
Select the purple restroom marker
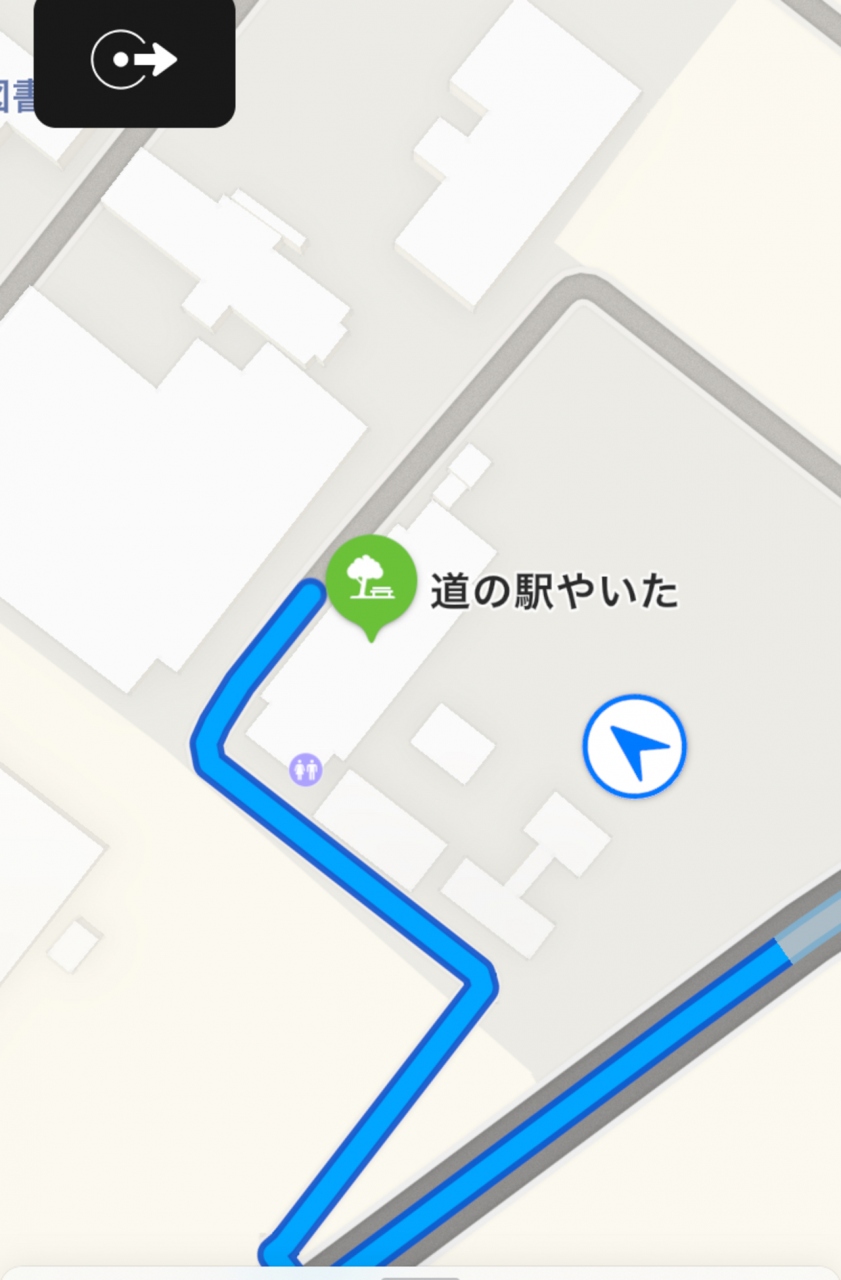click(x=306, y=769)
